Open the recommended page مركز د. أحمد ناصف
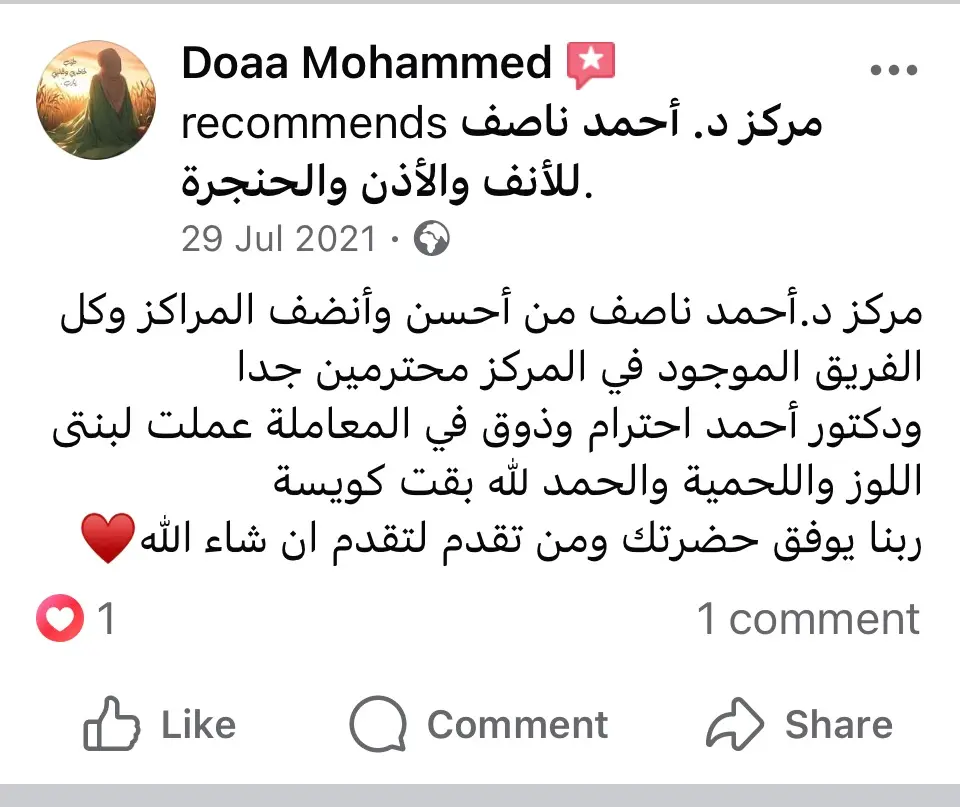Viewport: 960px width, 807px height. point(640,125)
